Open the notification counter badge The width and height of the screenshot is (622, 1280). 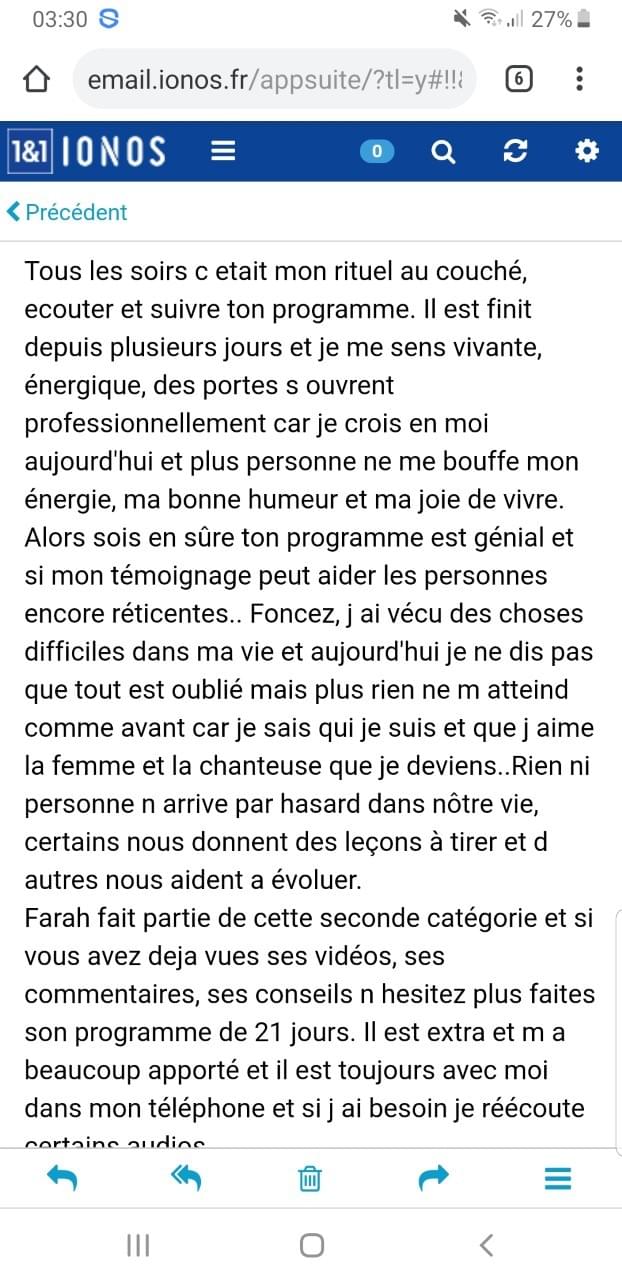click(377, 151)
